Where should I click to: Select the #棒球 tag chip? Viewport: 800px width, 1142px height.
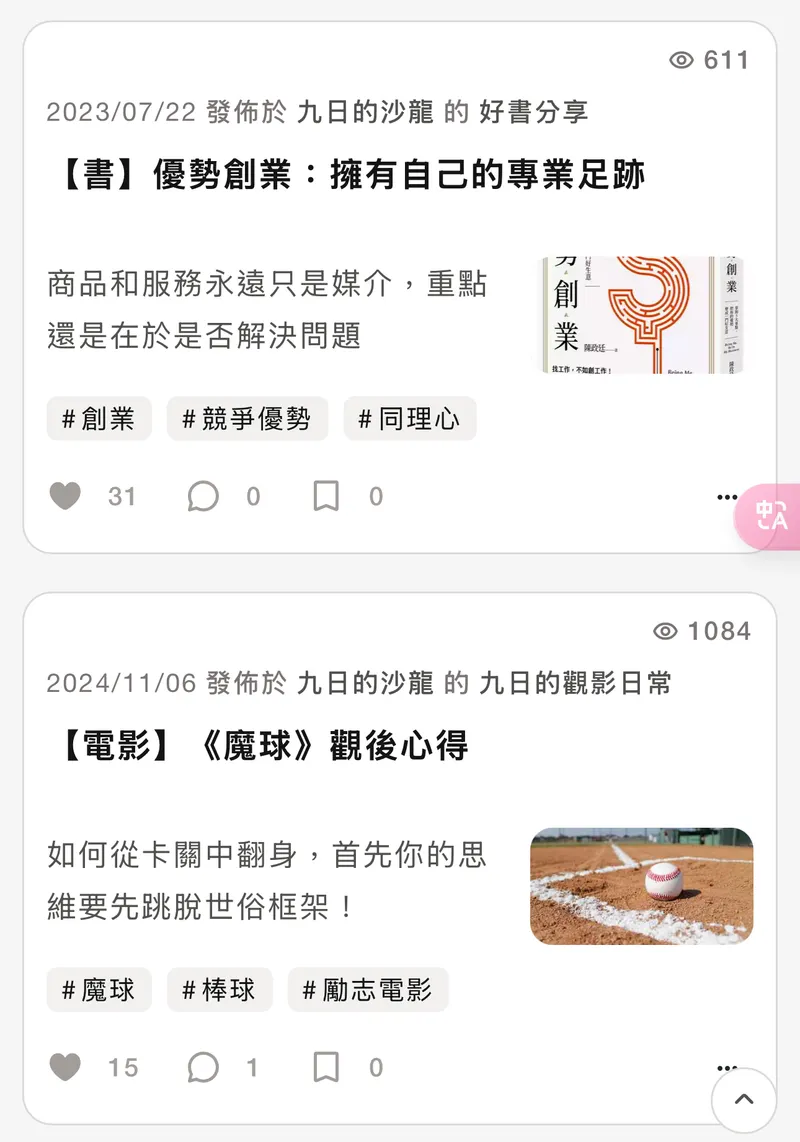click(x=219, y=990)
